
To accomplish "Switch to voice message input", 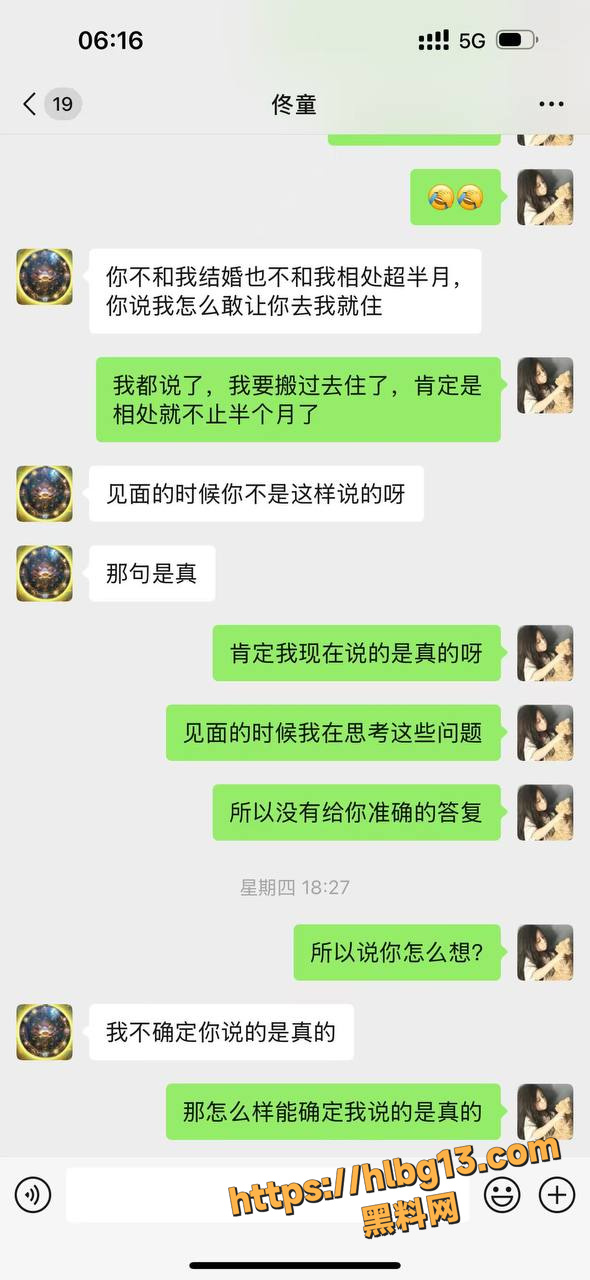I will click(x=33, y=1194).
